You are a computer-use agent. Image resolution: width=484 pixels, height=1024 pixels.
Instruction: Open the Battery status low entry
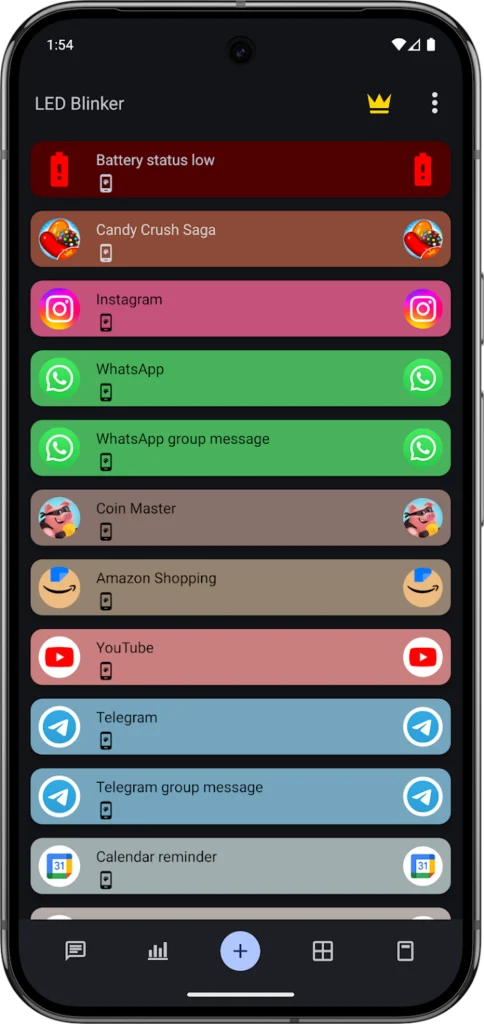pyautogui.click(x=240, y=169)
